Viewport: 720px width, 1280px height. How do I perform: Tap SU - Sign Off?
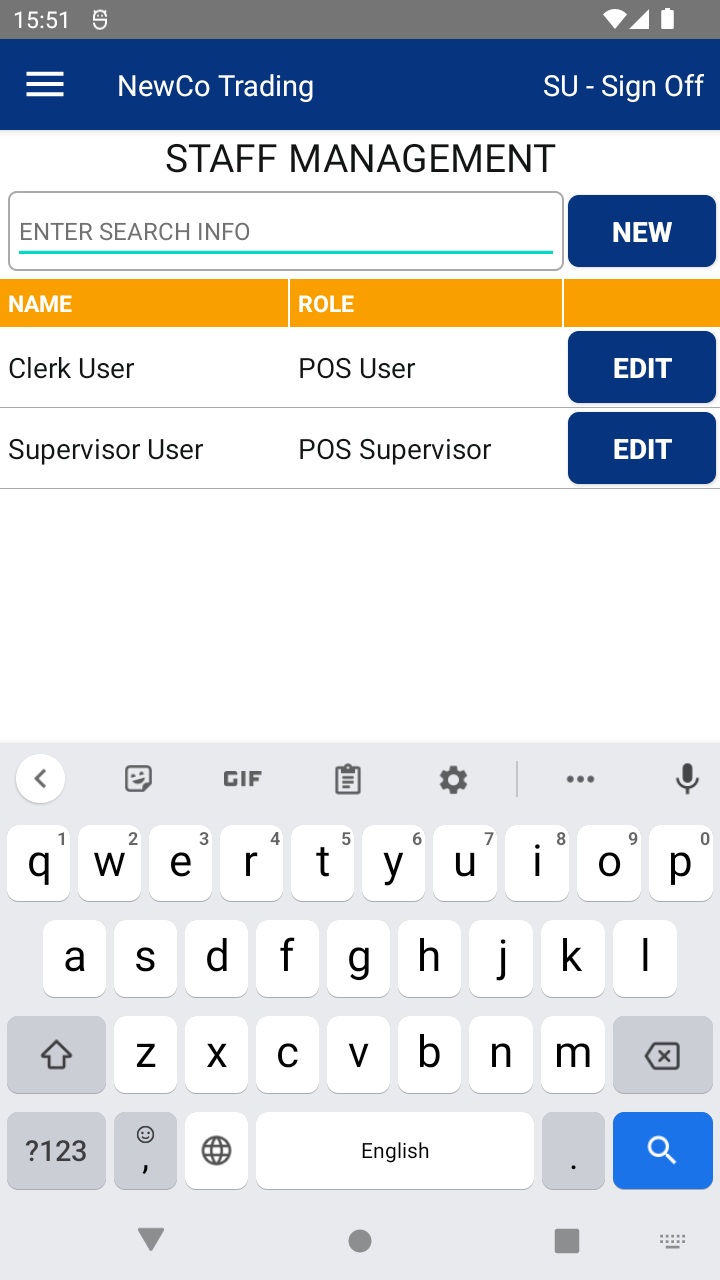coord(623,86)
